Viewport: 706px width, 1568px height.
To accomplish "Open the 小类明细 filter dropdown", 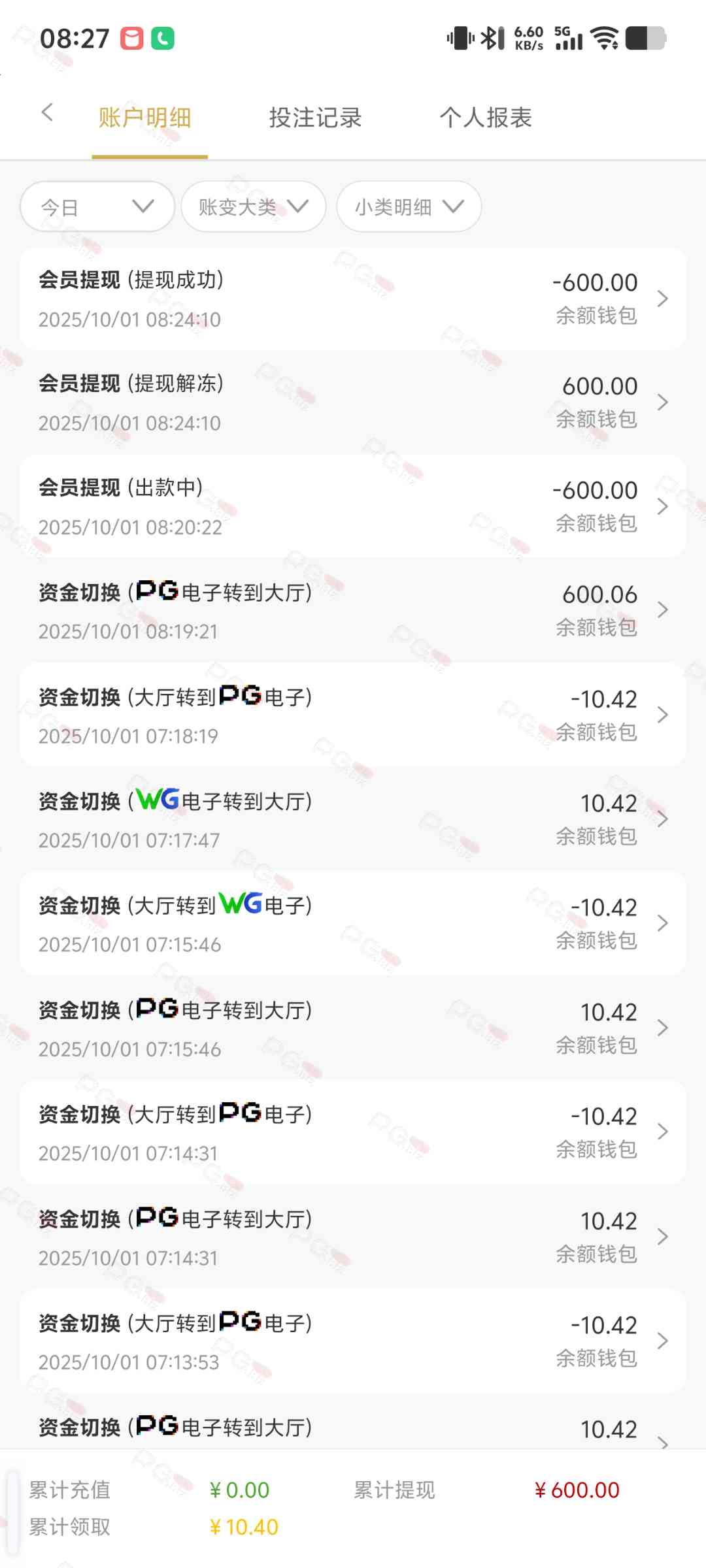I will click(409, 207).
